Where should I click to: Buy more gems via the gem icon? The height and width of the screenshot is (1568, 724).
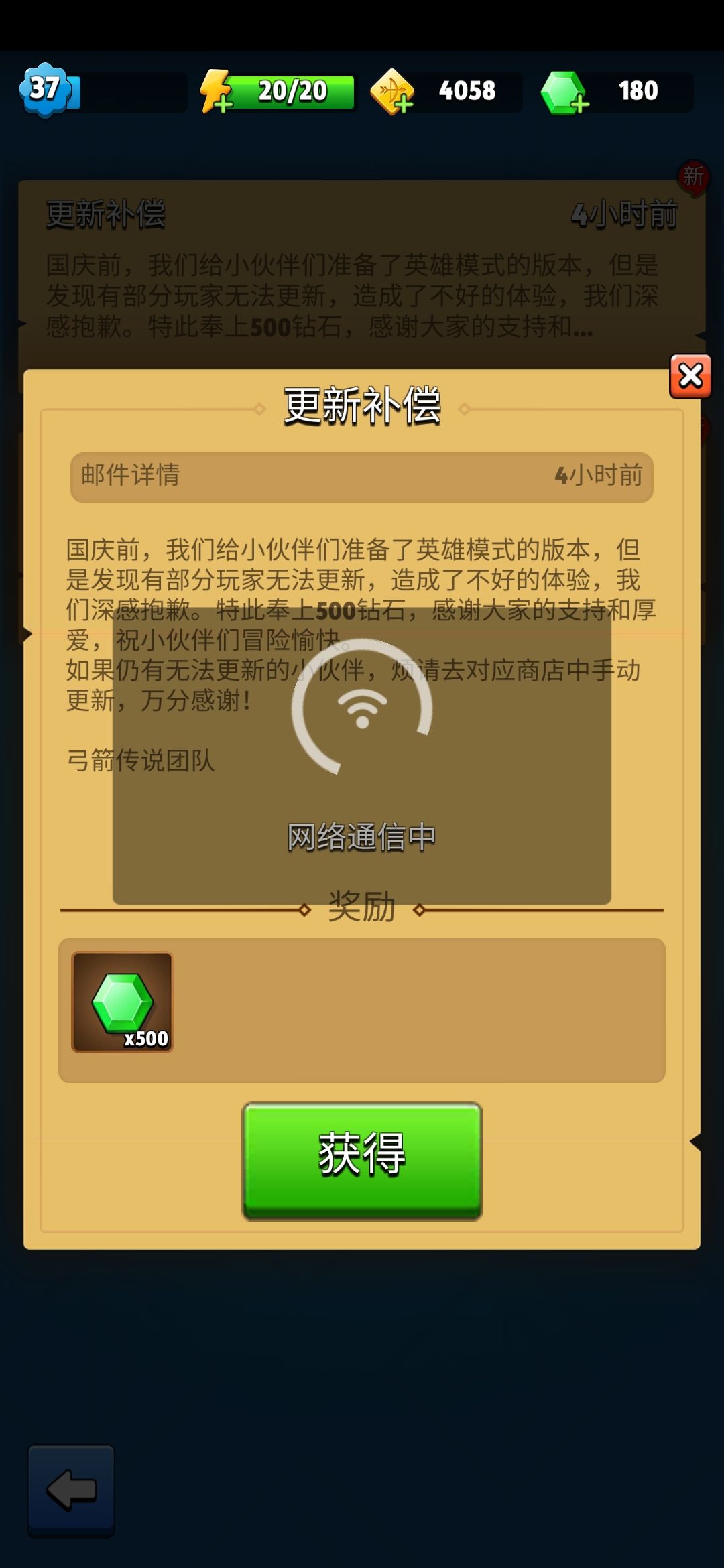pos(564,92)
